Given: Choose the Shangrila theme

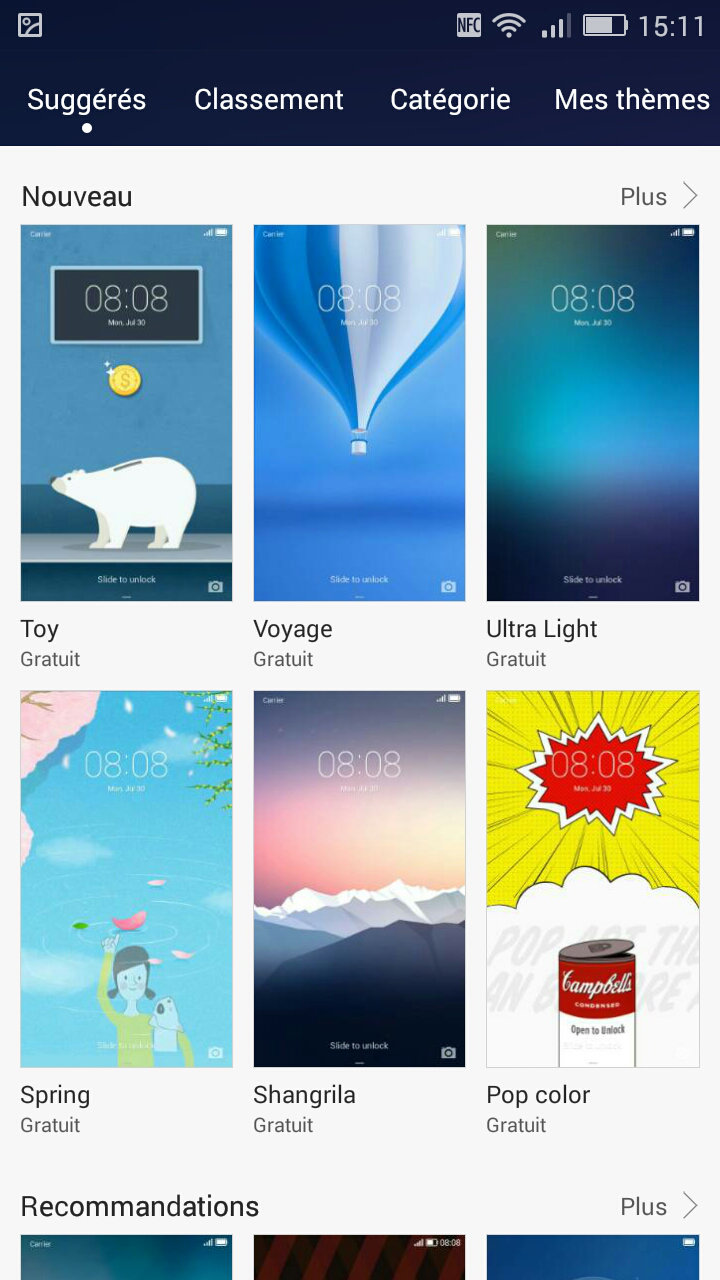Looking at the screenshot, I should (x=359, y=879).
